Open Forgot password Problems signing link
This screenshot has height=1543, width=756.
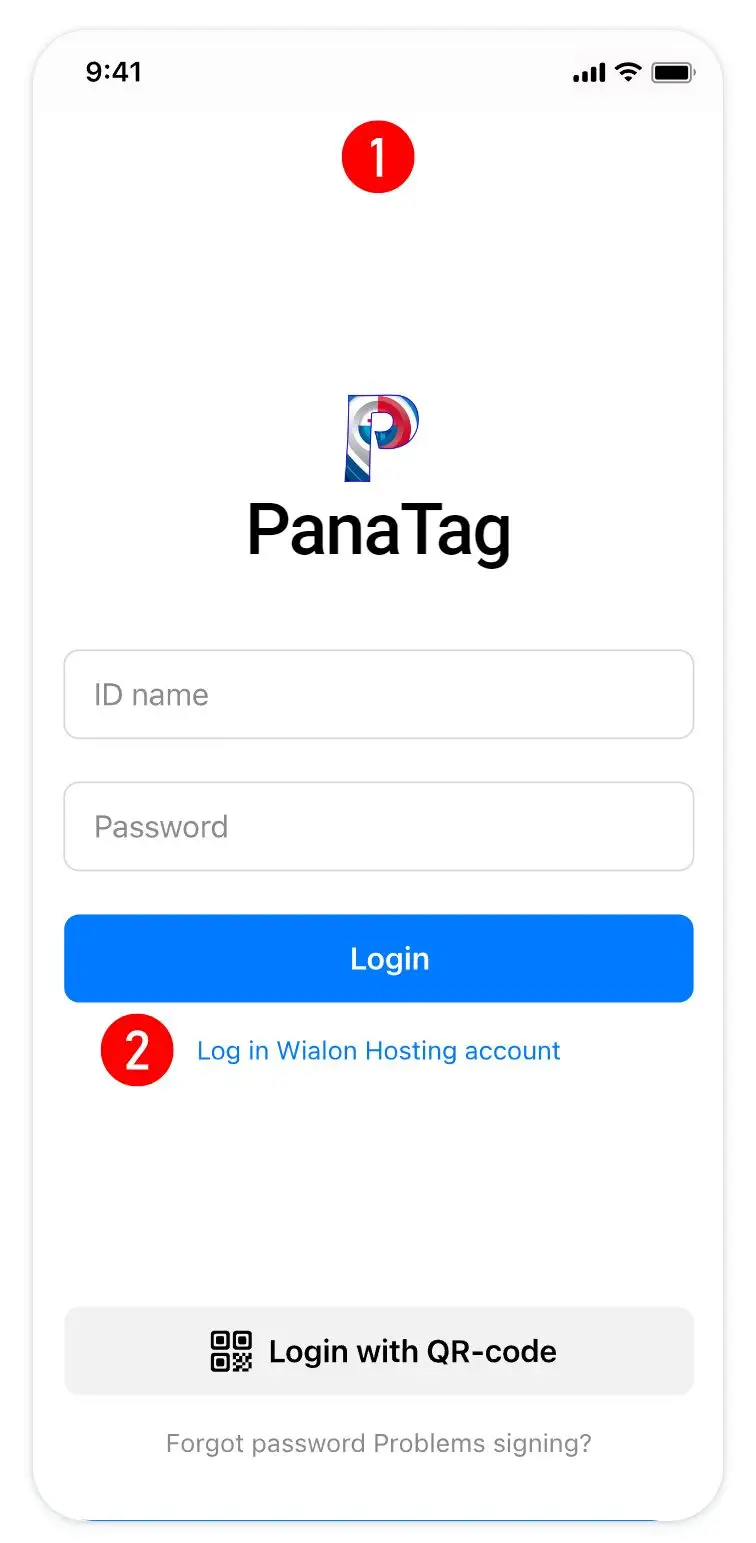[378, 1443]
